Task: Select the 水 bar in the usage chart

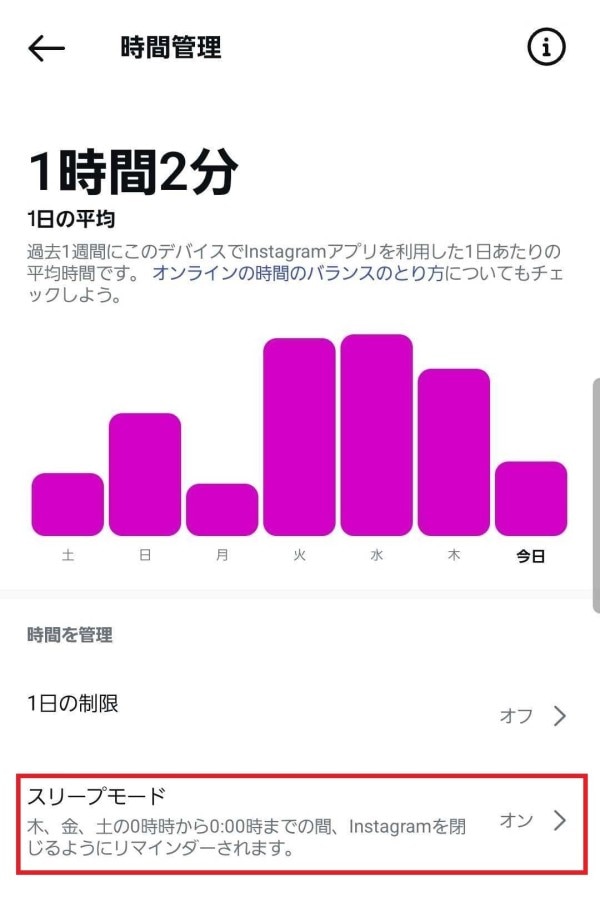Action: (x=376, y=435)
